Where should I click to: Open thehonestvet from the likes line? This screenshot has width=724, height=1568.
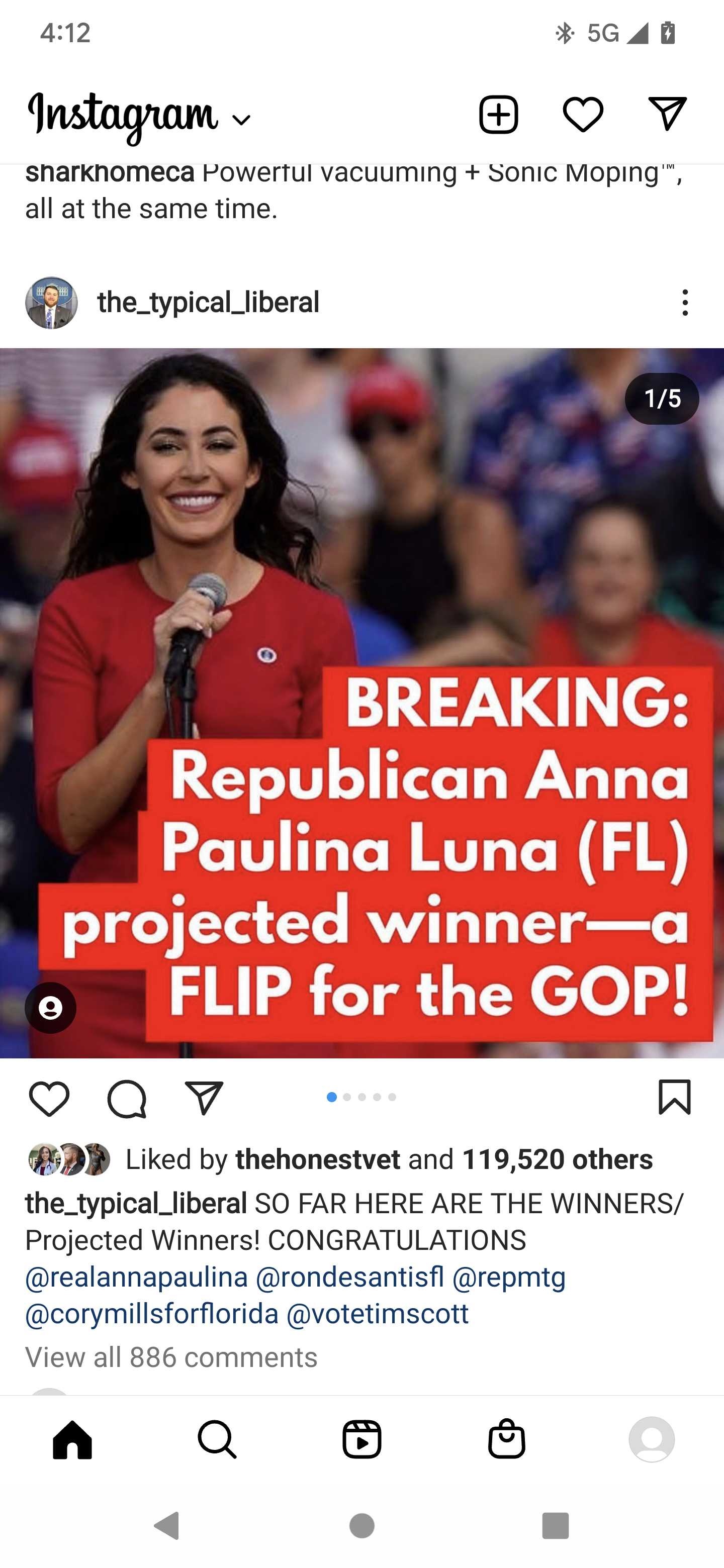[318, 1159]
